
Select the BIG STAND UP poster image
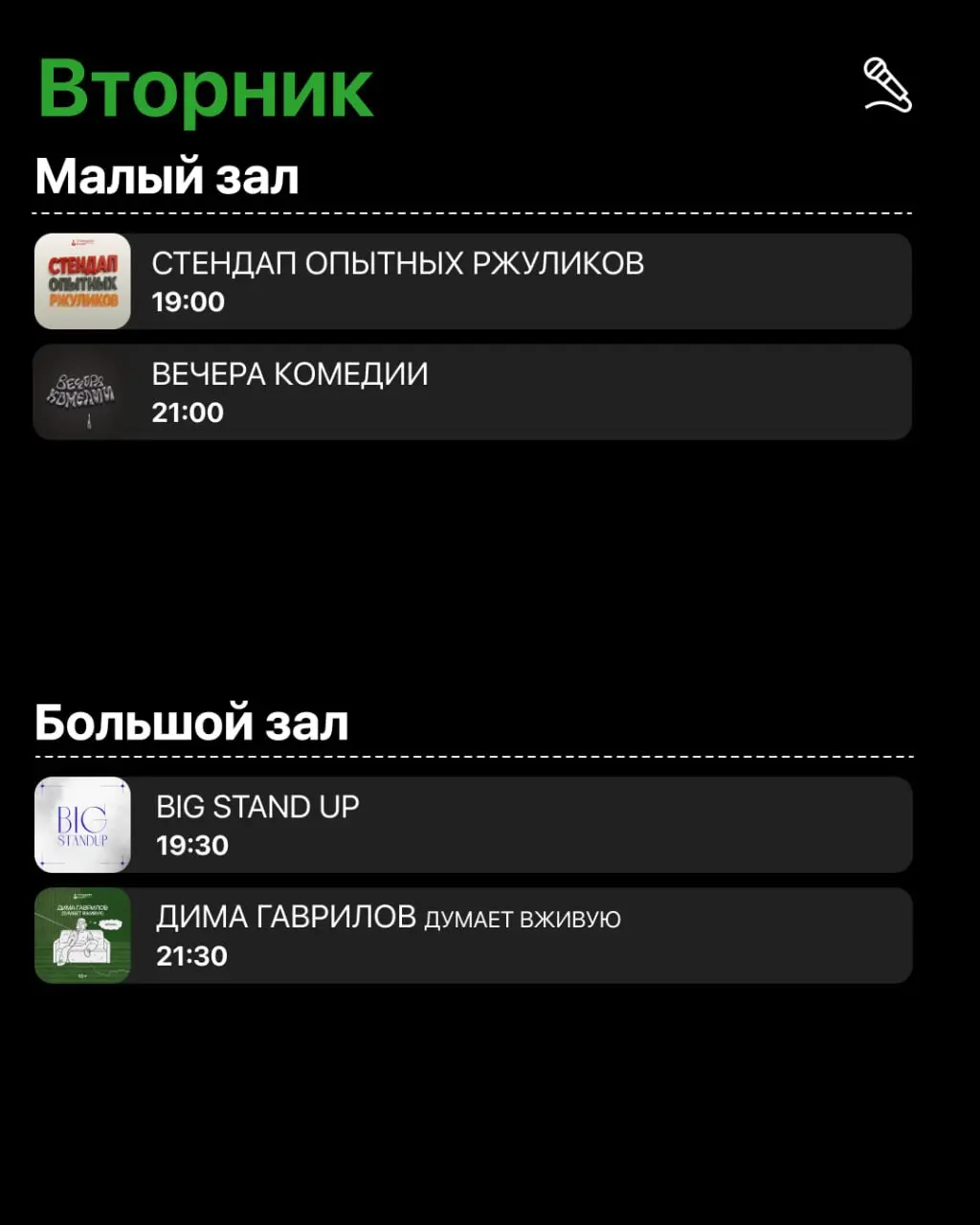tap(83, 825)
